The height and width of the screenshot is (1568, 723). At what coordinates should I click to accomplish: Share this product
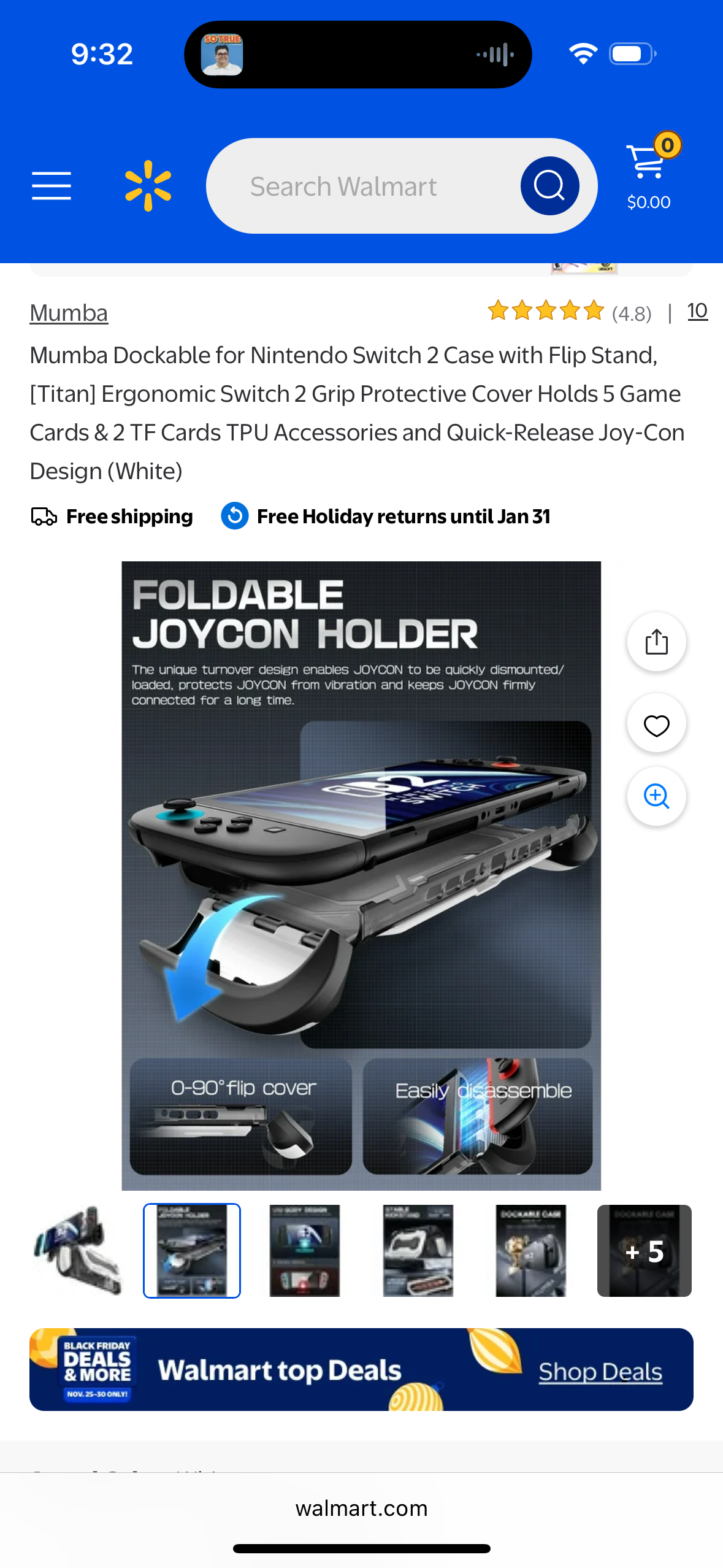(x=656, y=642)
